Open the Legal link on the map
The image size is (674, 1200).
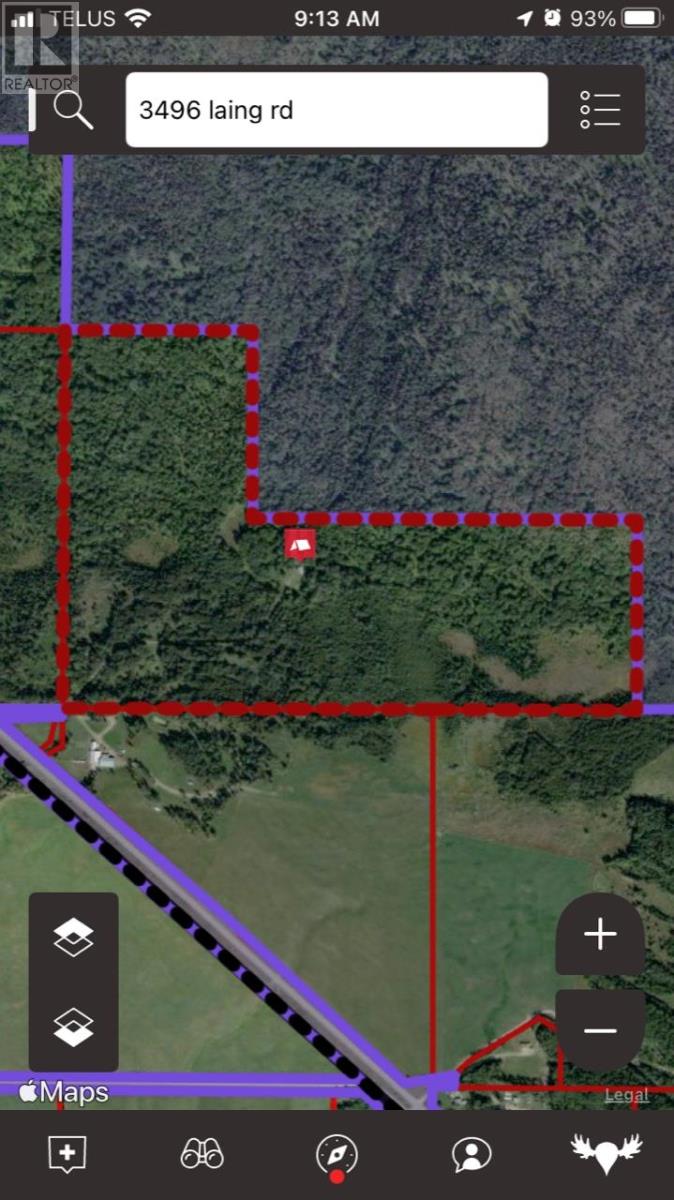point(627,1095)
